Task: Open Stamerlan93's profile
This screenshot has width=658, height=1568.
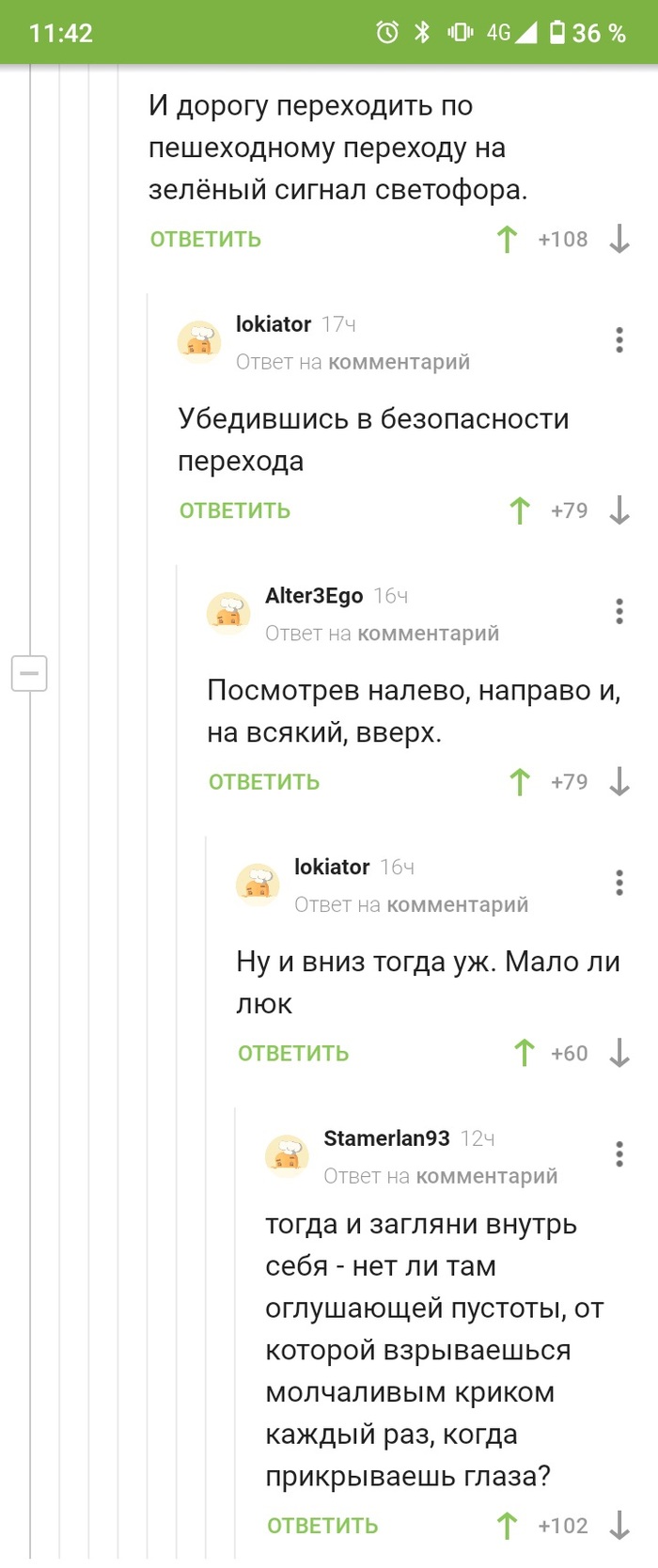Action: click(x=386, y=1138)
